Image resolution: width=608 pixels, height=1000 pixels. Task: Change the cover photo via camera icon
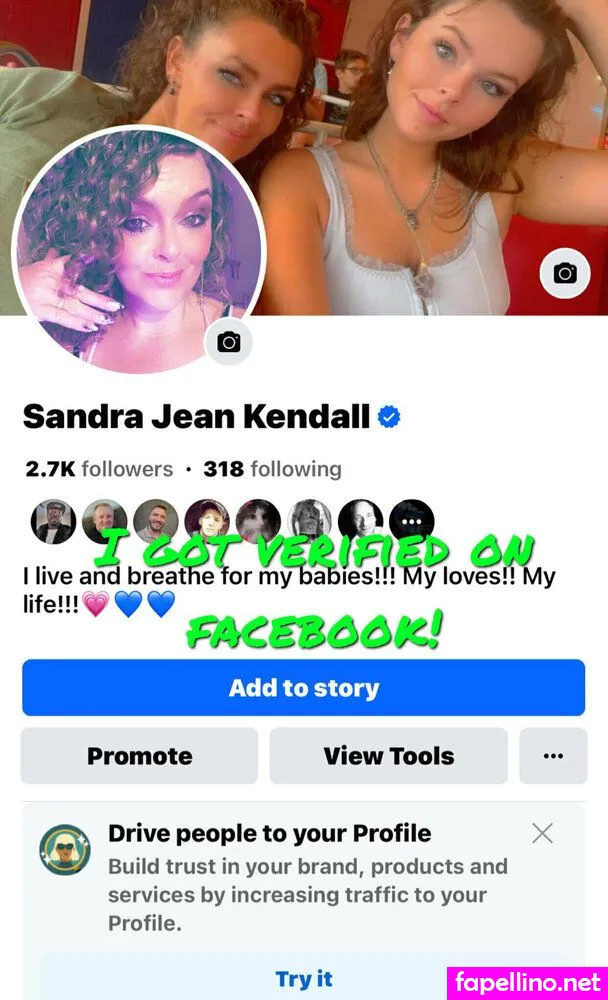(565, 273)
